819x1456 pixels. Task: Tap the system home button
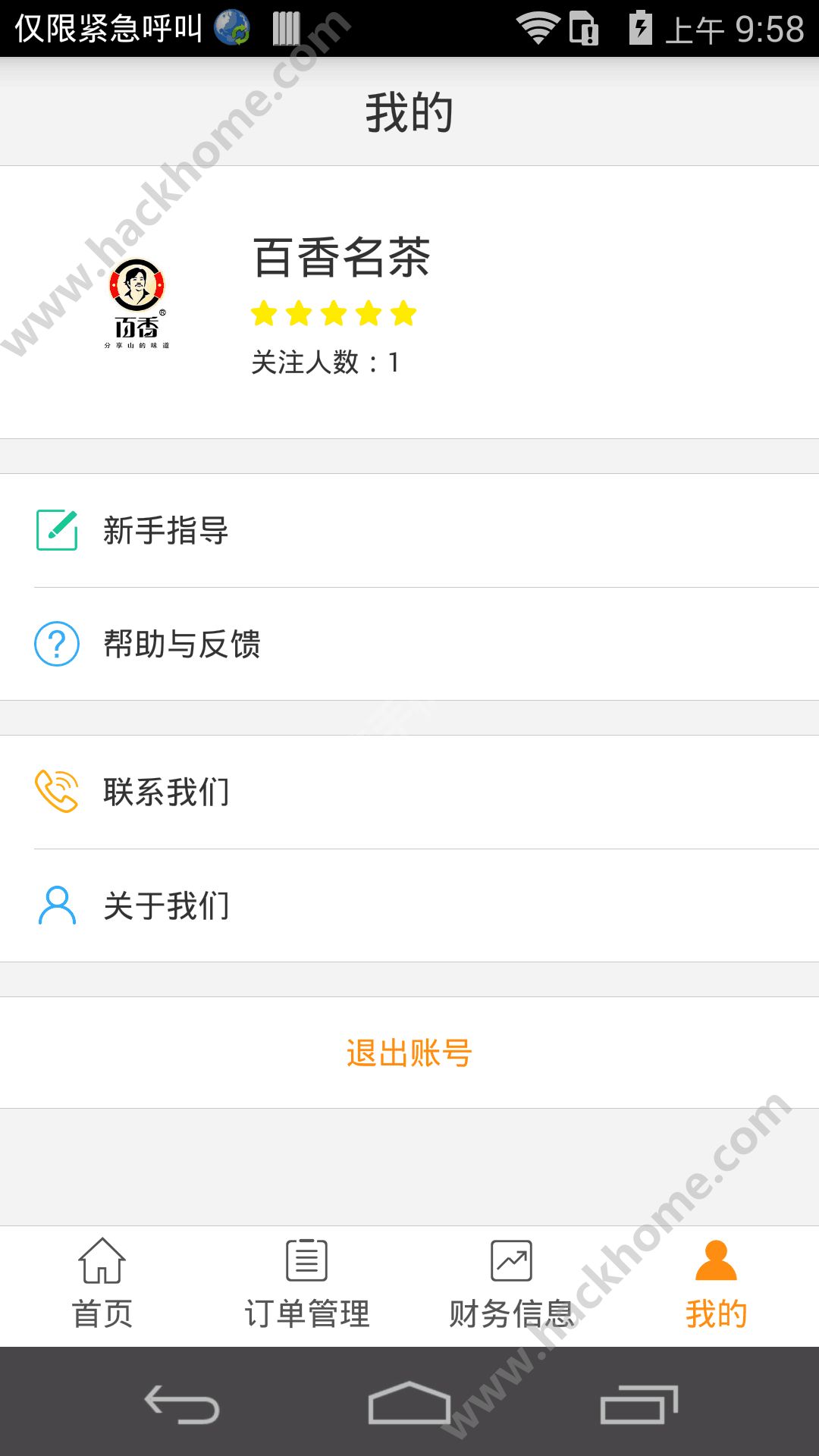pos(409,1404)
